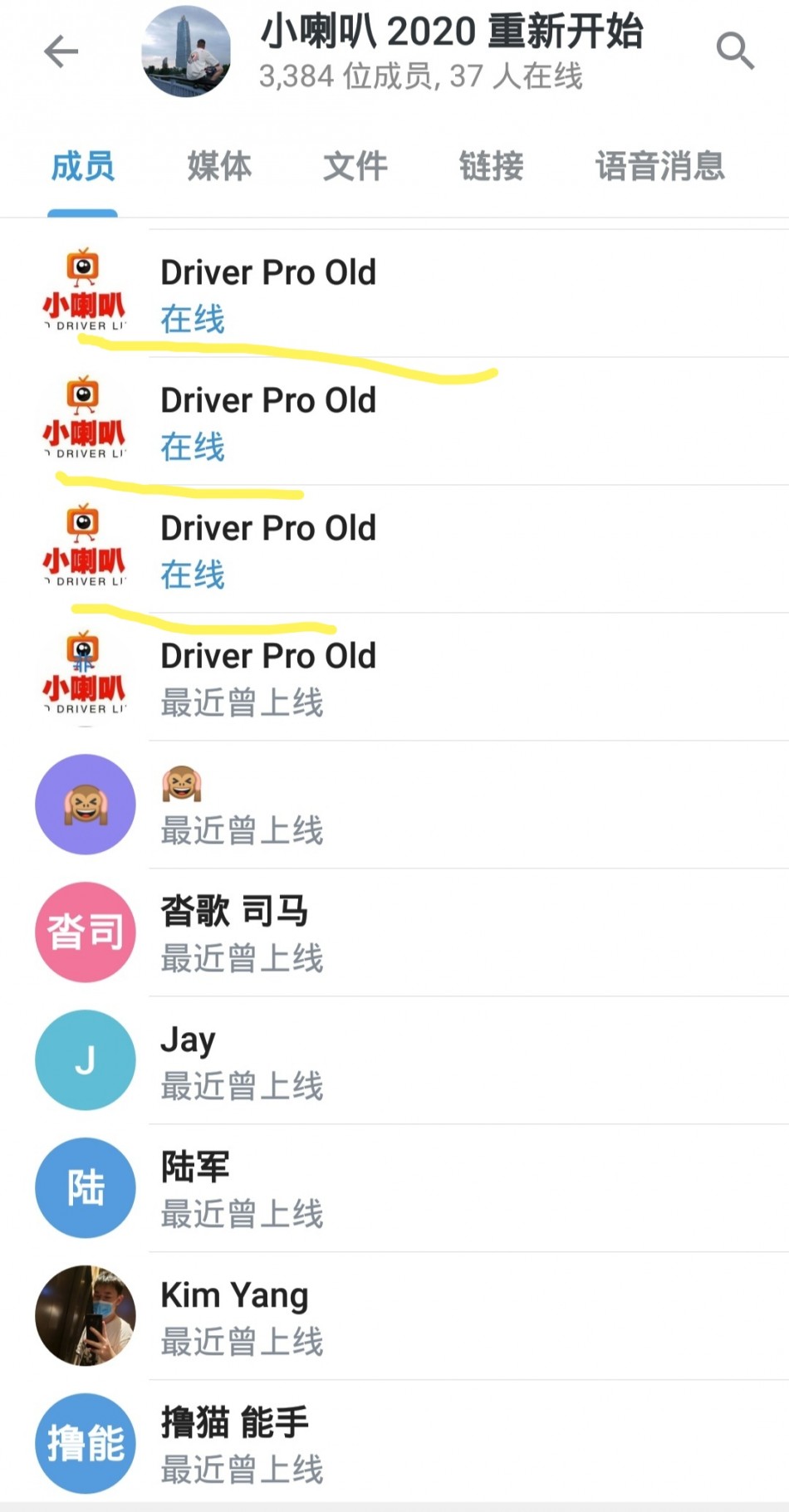Tap the 成员 tab
Viewport: 789px width, 1512px height.
coord(83,166)
